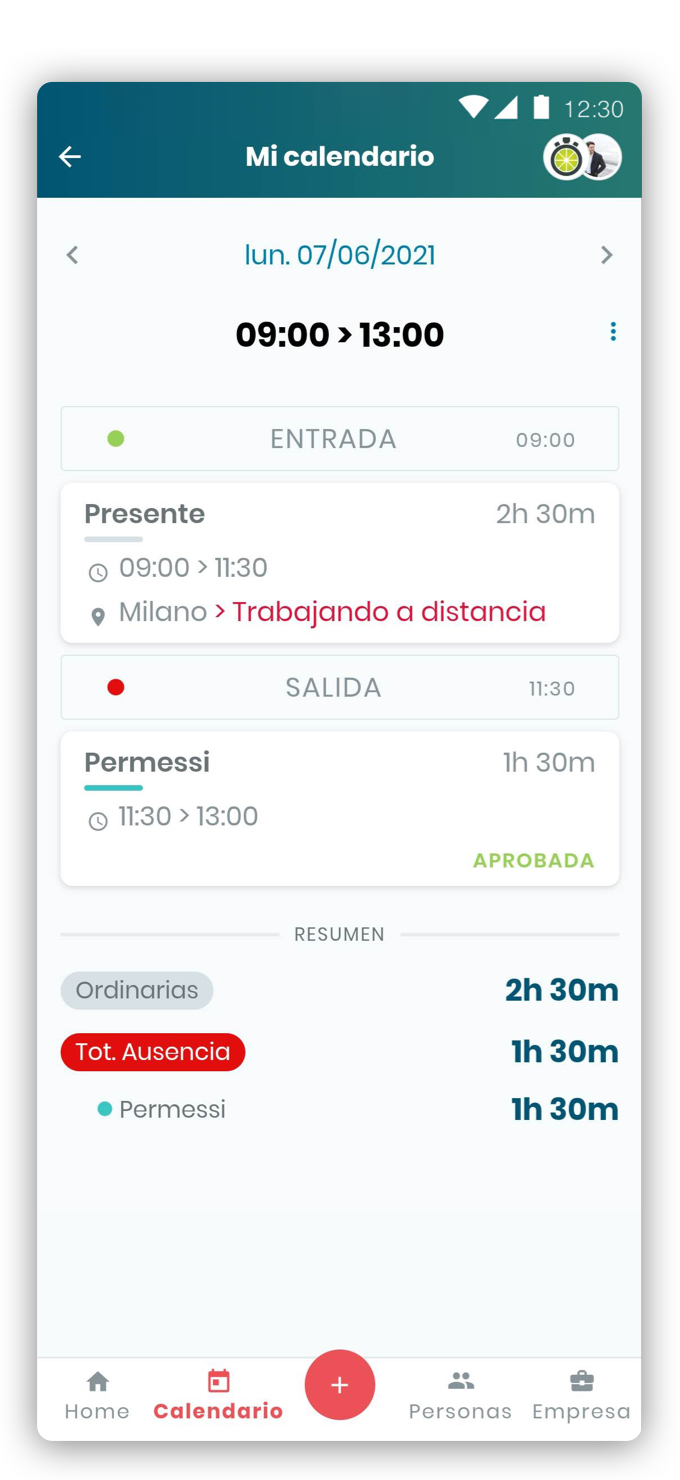Open the Presente entry card
680x1480 pixels.
[340, 563]
